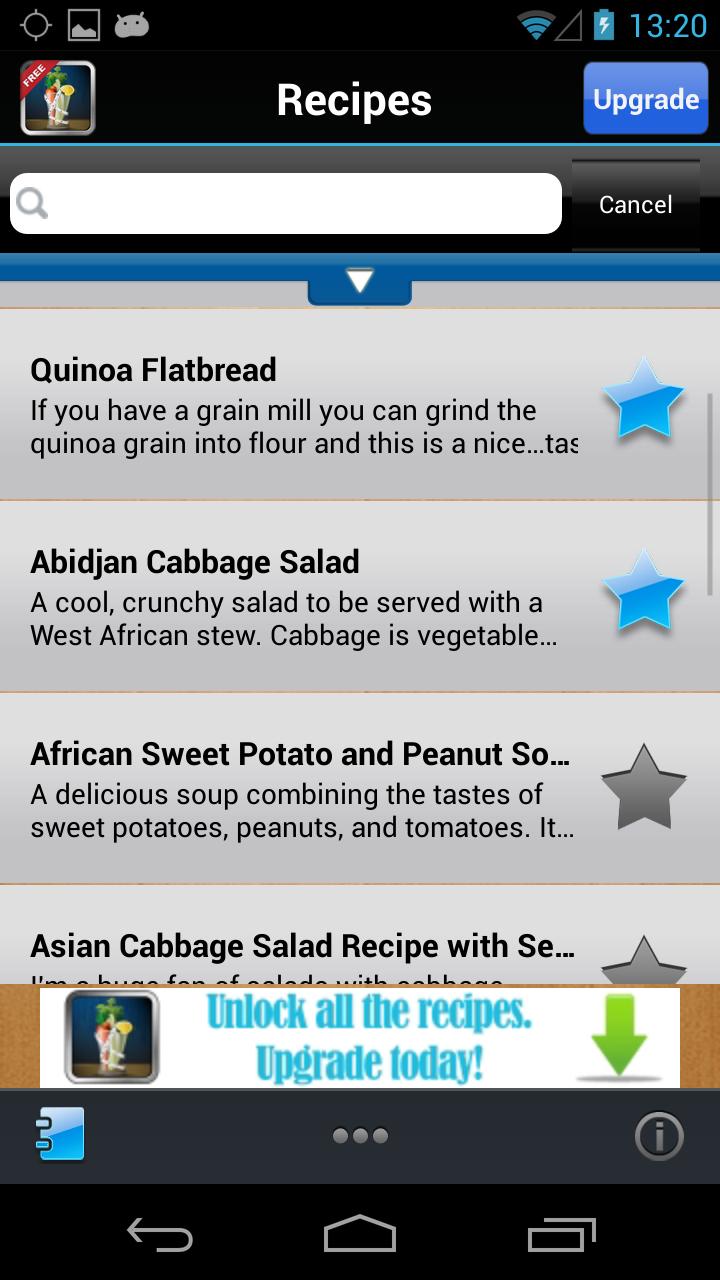Unfavorite the Quinoa Flatbread star
This screenshot has width=720, height=1280.
click(x=643, y=400)
